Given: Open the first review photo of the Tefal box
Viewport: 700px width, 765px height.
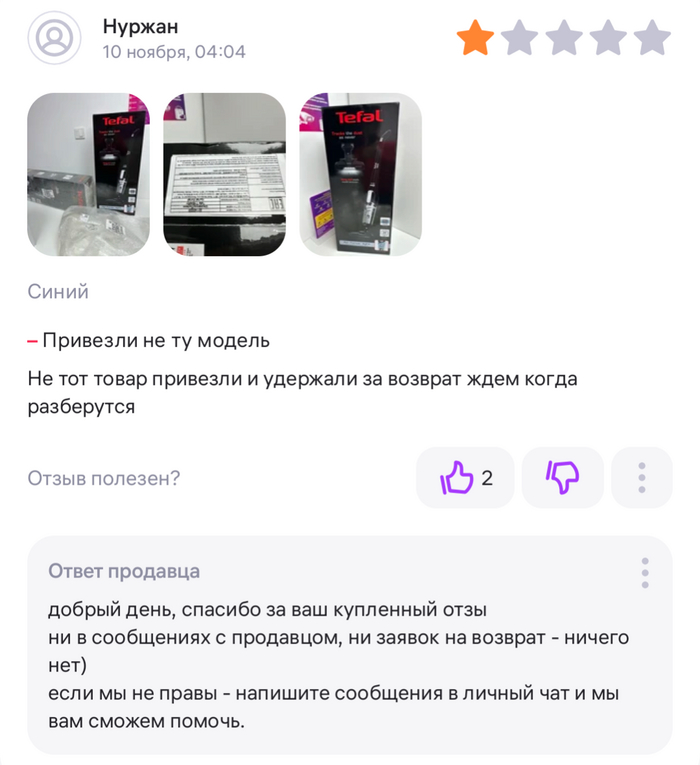Looking at the screenshot, I should (88, 174).
